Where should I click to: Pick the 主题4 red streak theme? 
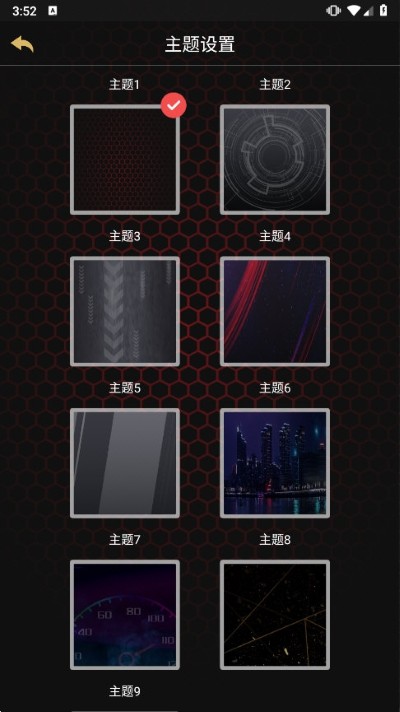coord(275,311)
